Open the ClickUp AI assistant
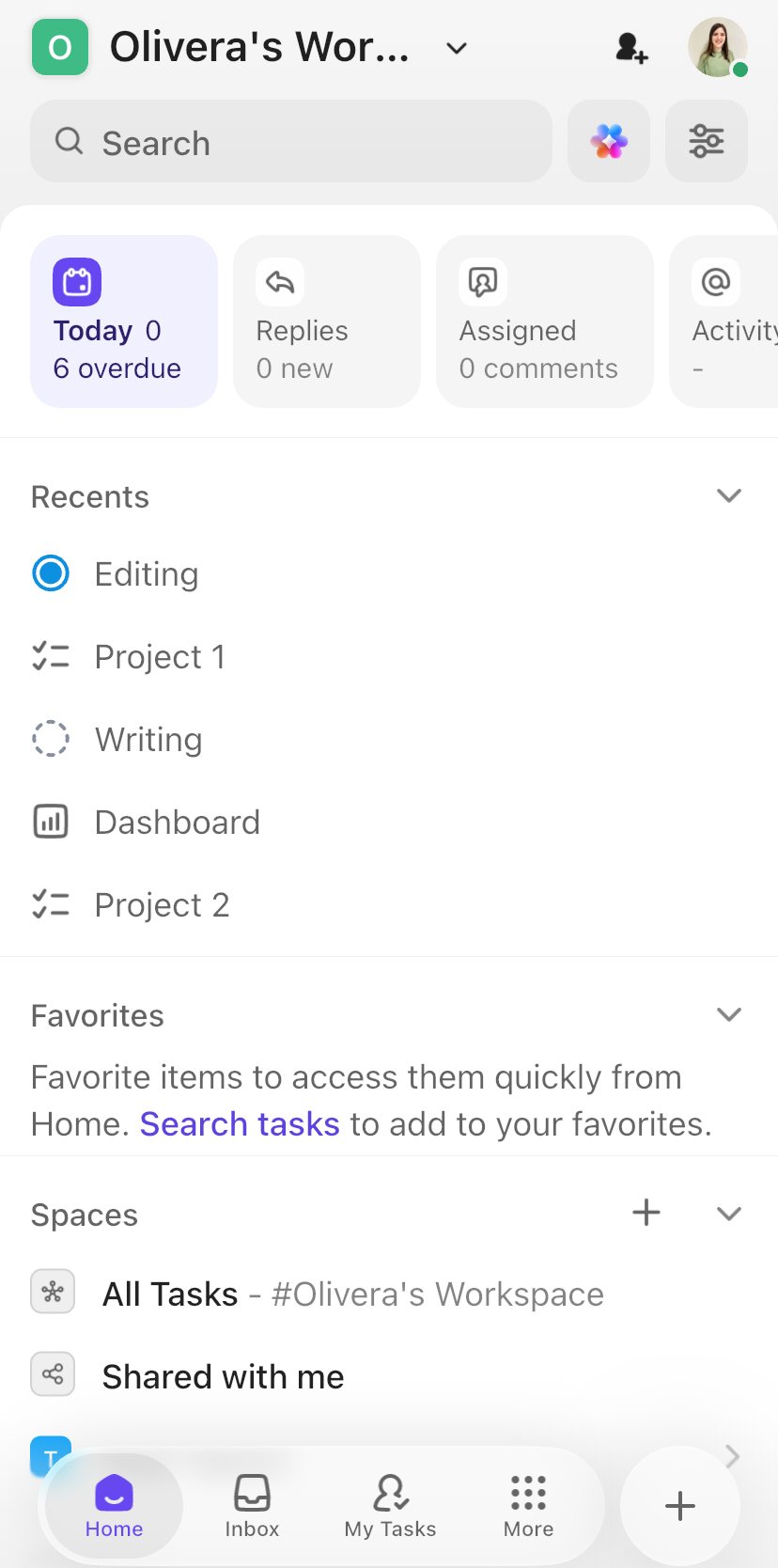778x1568 pixels. [x=608, y=141]
